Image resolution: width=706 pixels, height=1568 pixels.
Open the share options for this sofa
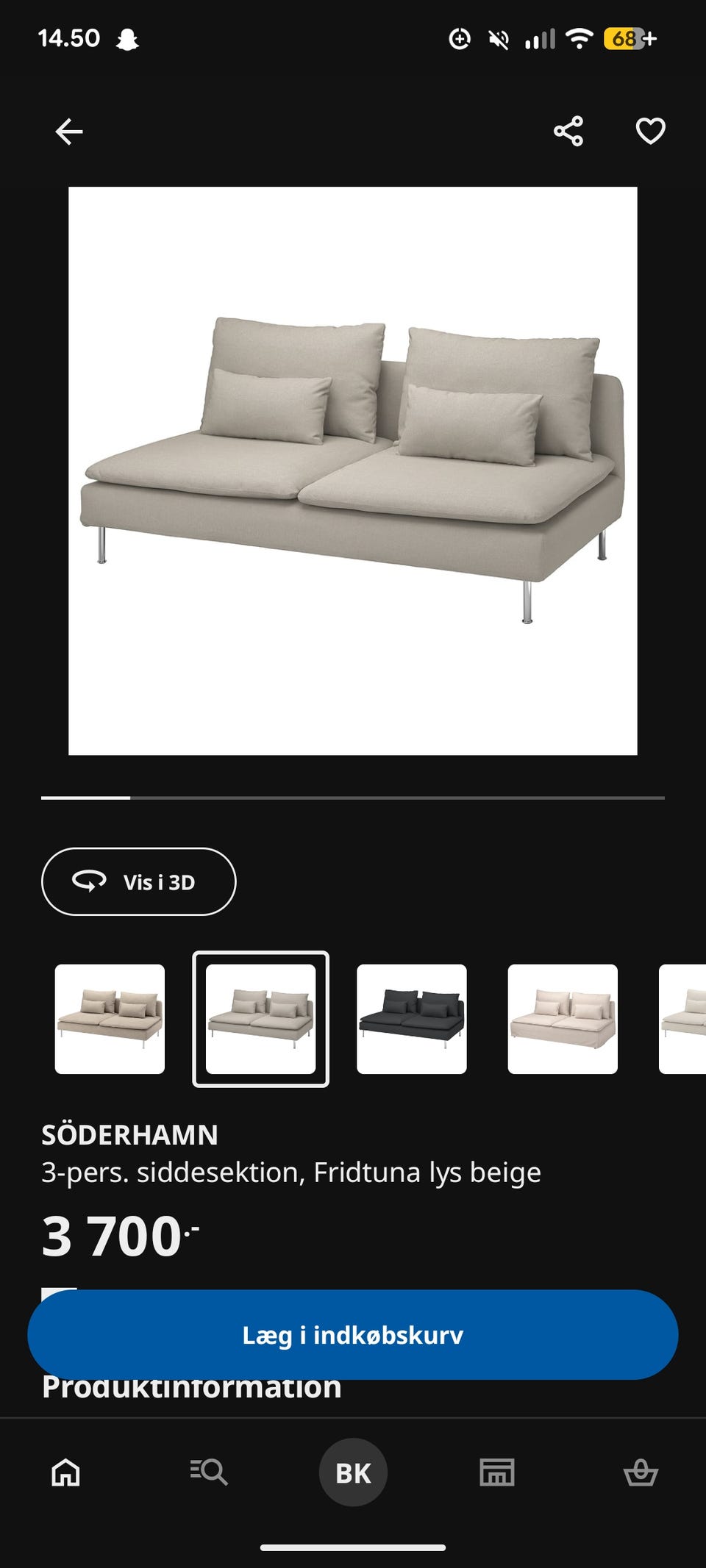[x=568, y=129]
